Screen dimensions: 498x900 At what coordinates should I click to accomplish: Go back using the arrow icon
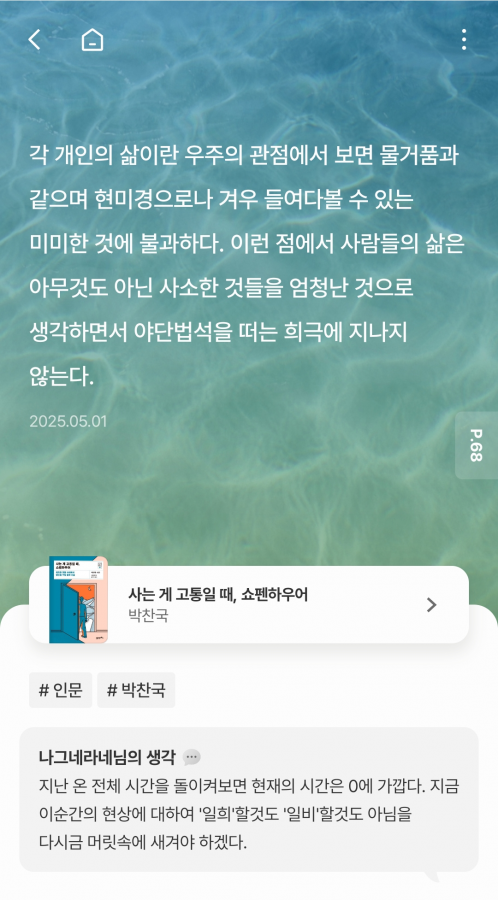click(34, 40)
